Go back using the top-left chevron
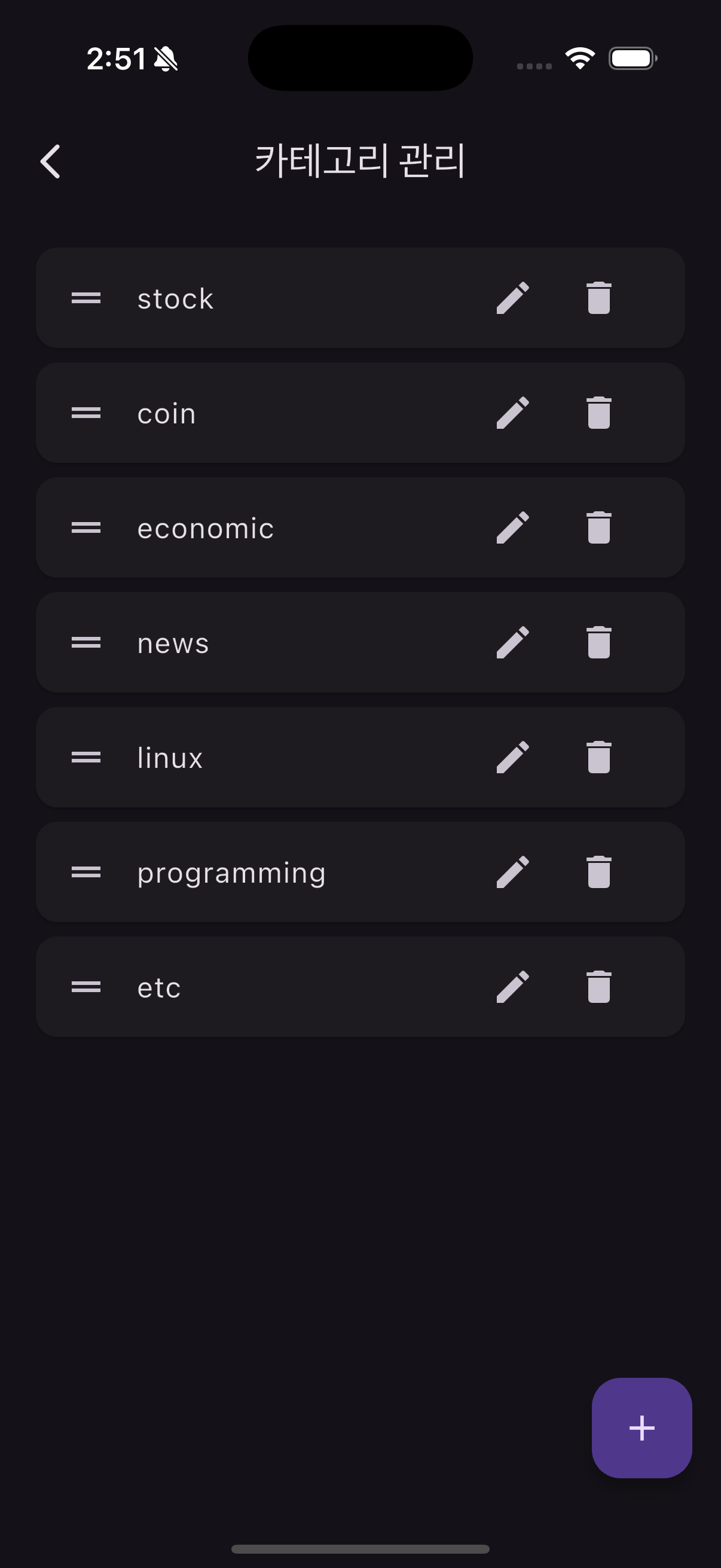 click(49, 161)
